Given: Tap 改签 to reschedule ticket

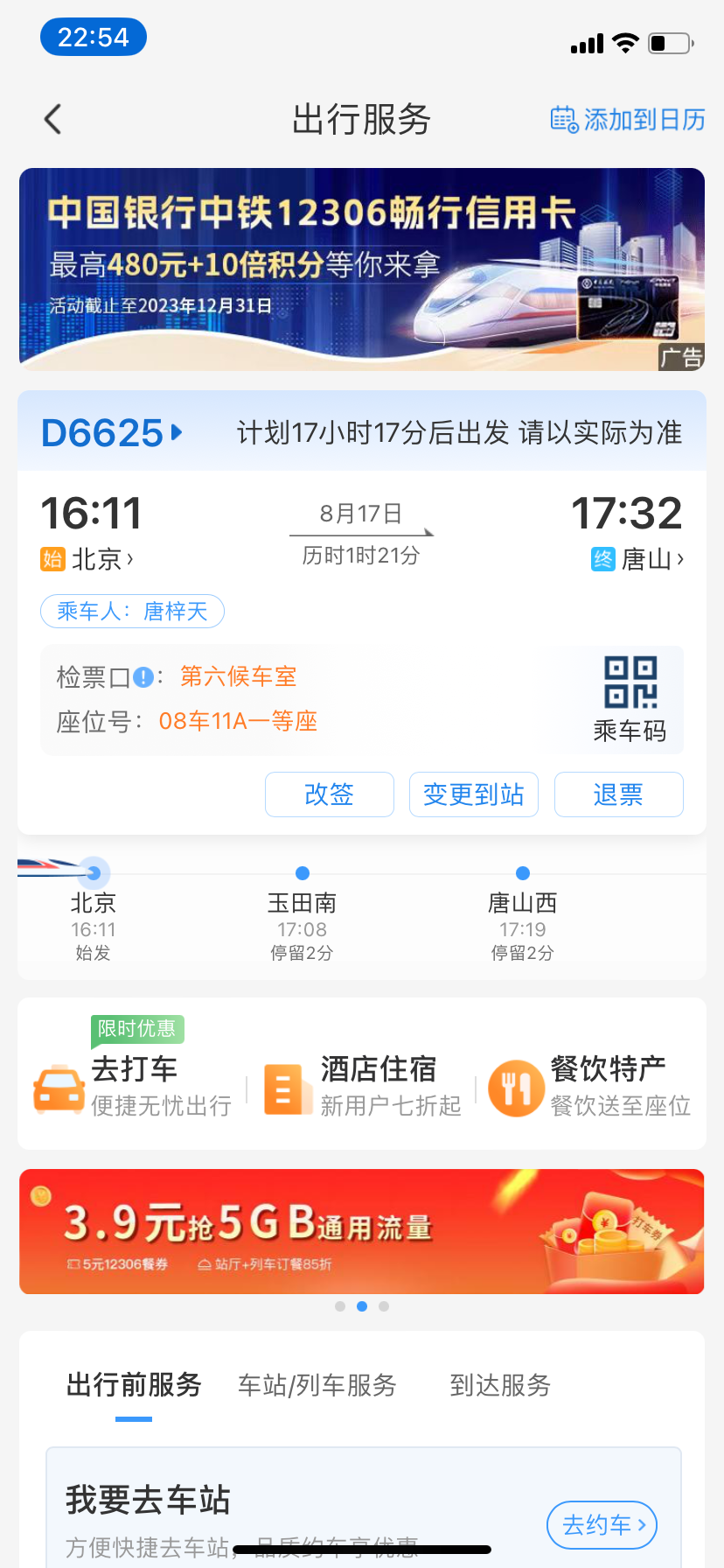Looking at the screenshot, I should point(330,794).
